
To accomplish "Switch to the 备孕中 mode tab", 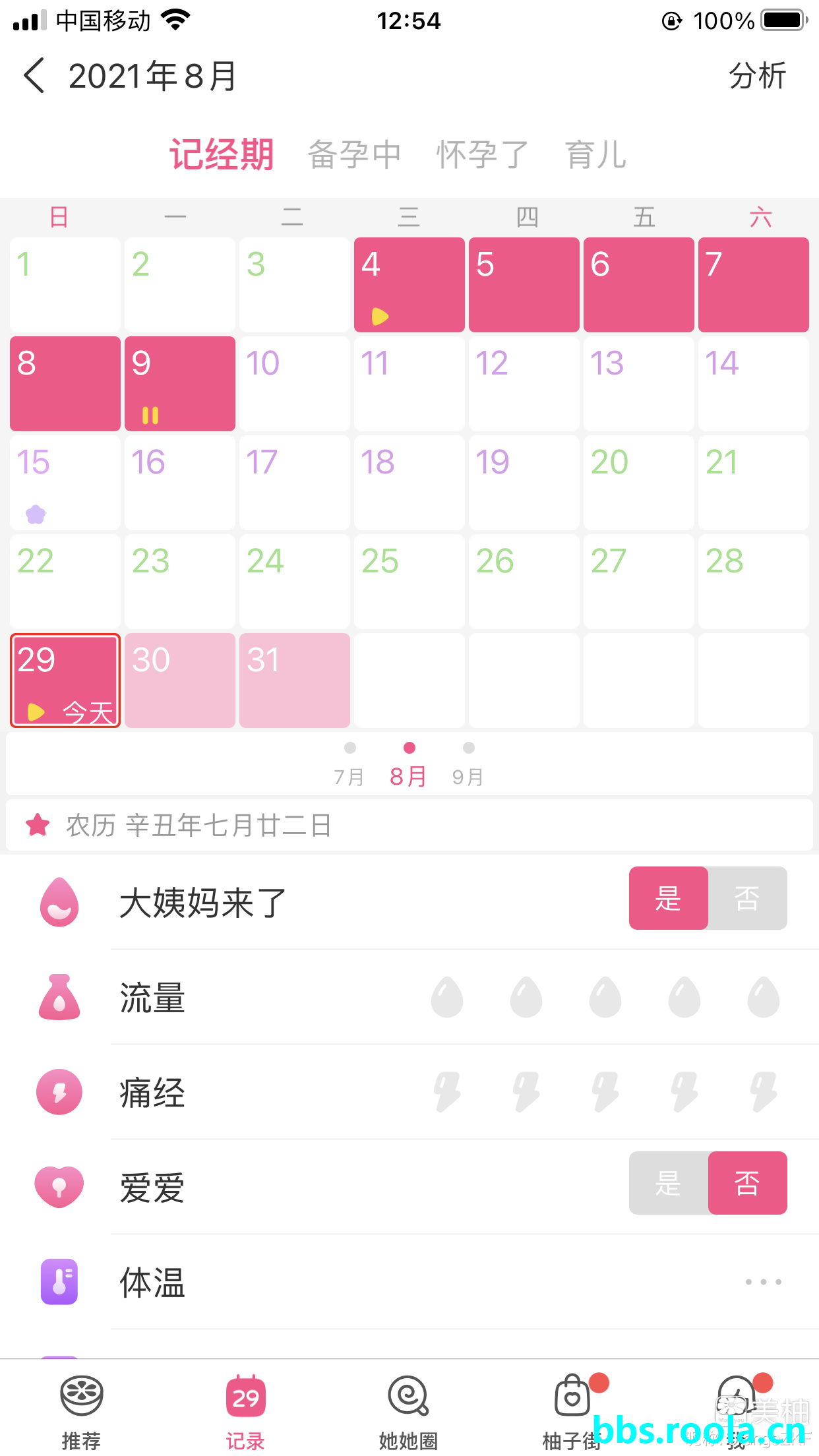I will pyautogui.click(x=354, y=155).
